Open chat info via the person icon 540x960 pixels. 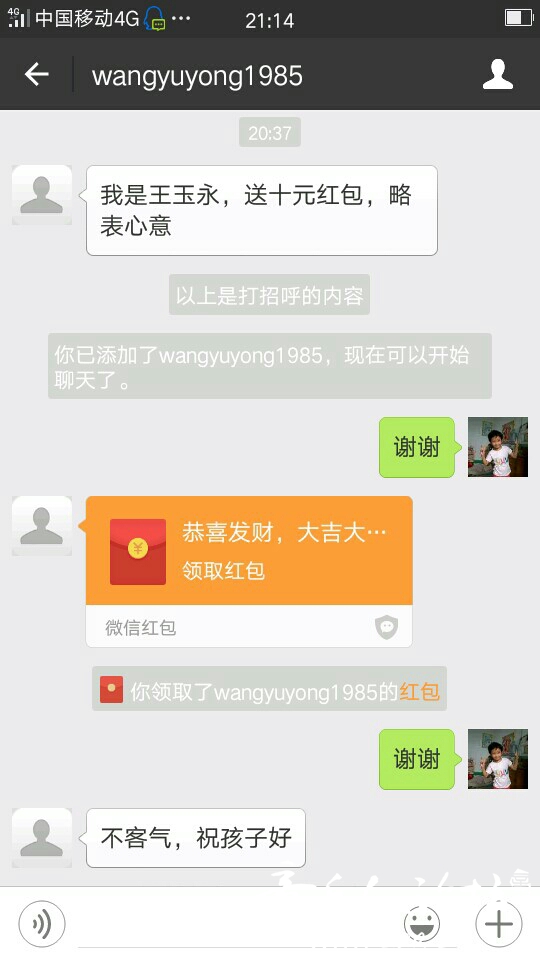[x=498, y=75]
